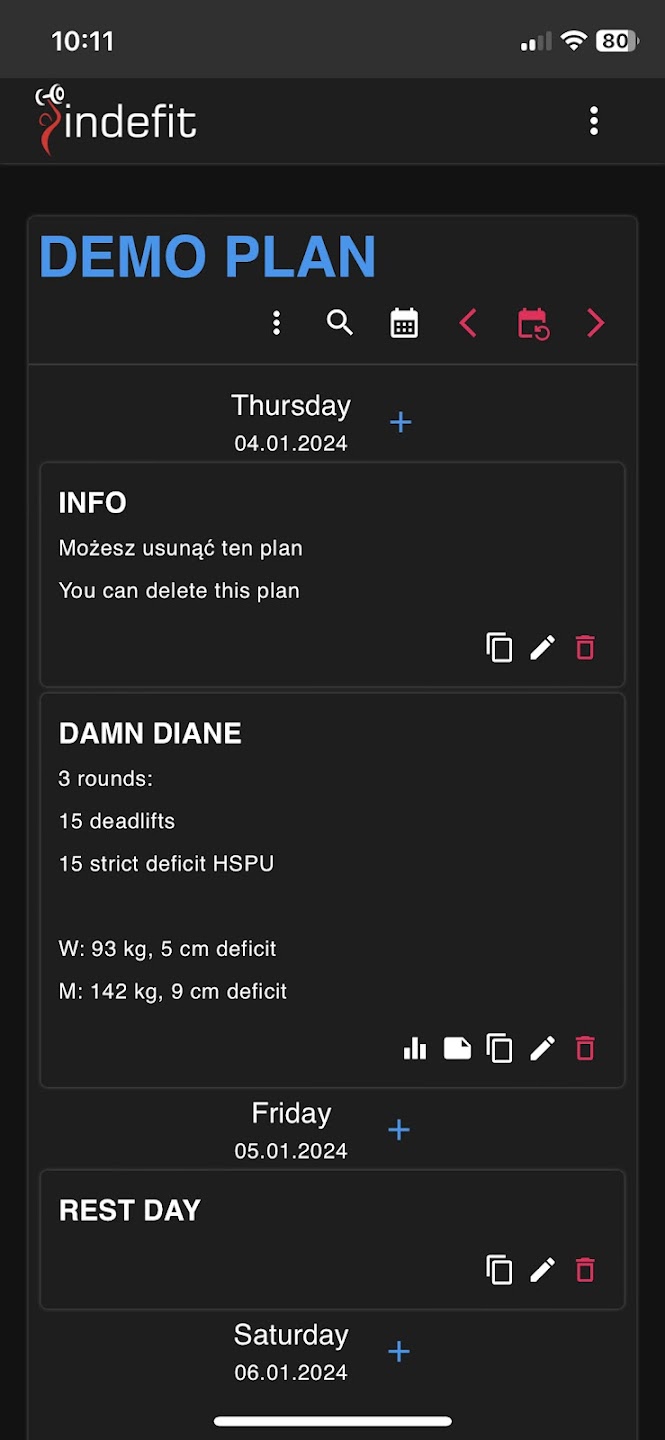This screenshot has height=1440, width=665.
Task: Jump back to today's date
Action: (533, 324)
